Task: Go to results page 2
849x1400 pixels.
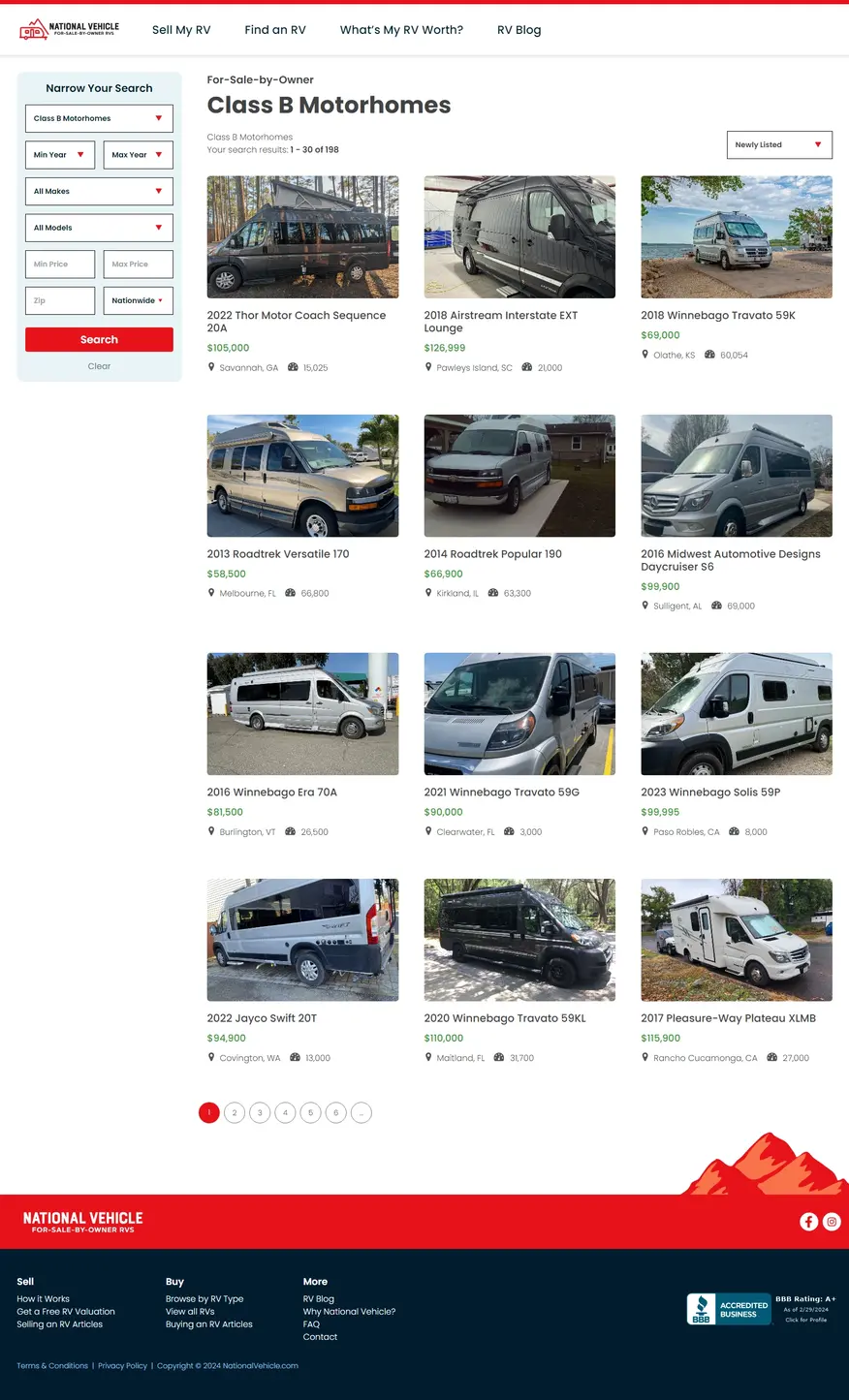Action: [x=235, y=1113]
